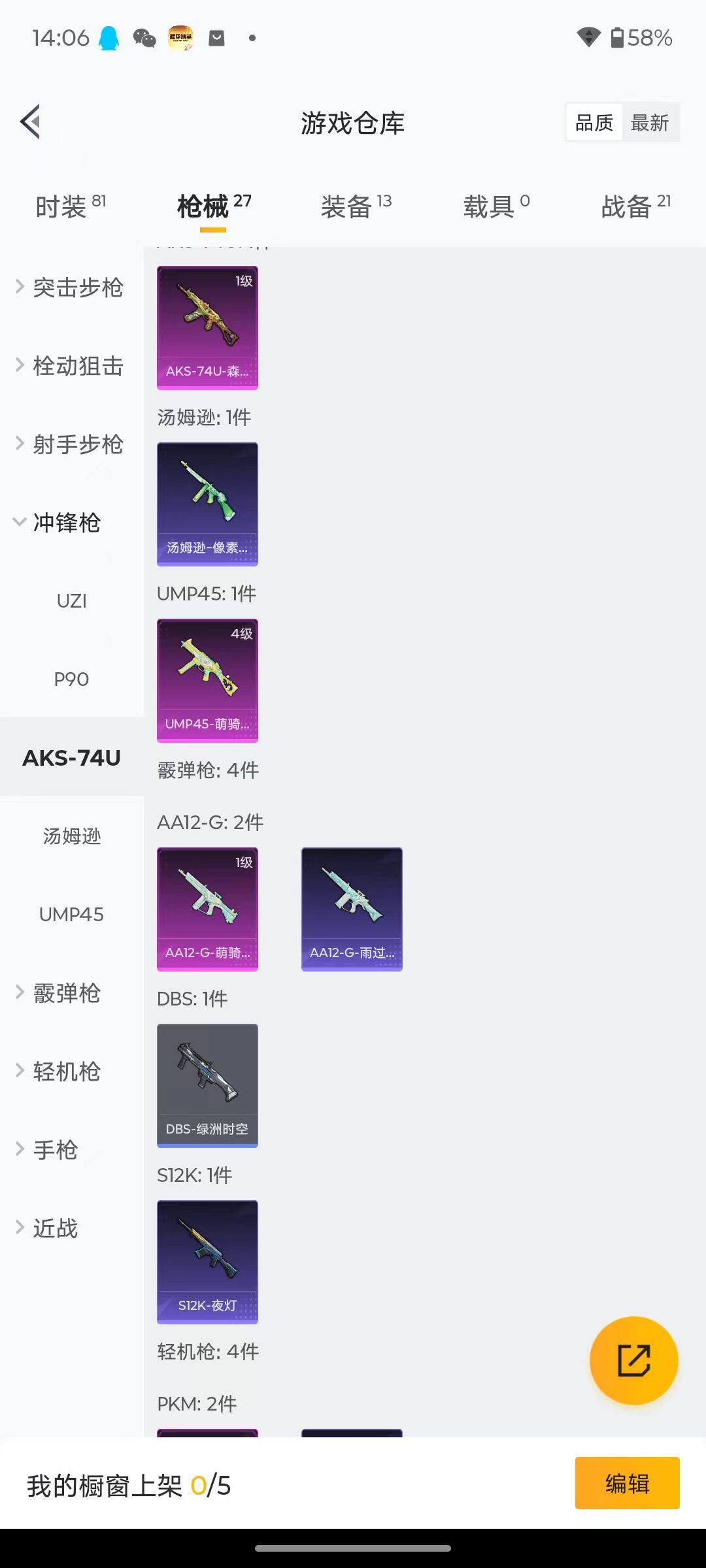Toggle sorting by 最新

point(650,123)
